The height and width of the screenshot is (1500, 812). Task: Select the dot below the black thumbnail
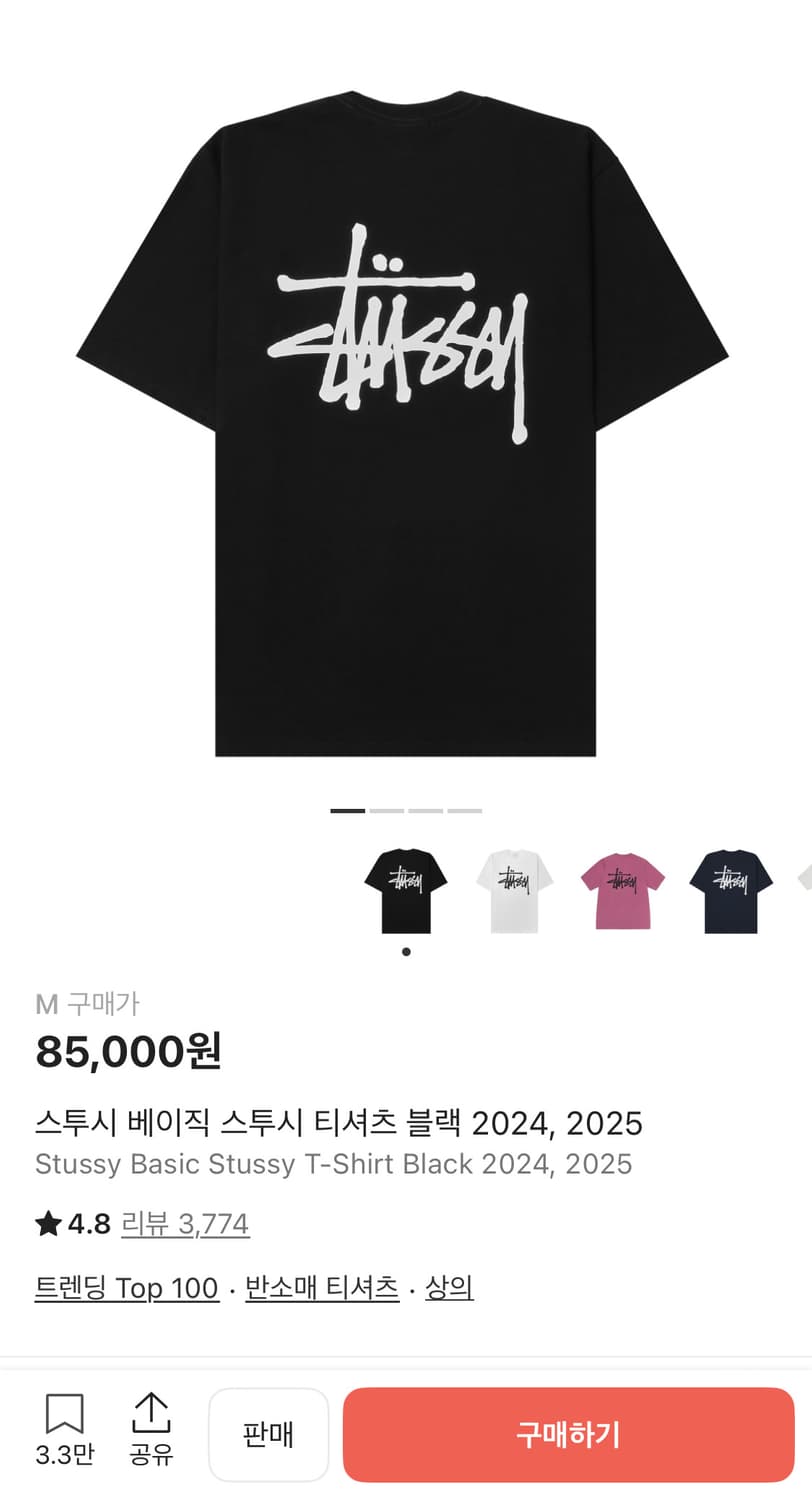pyautogui.click(x=406, y=952)
